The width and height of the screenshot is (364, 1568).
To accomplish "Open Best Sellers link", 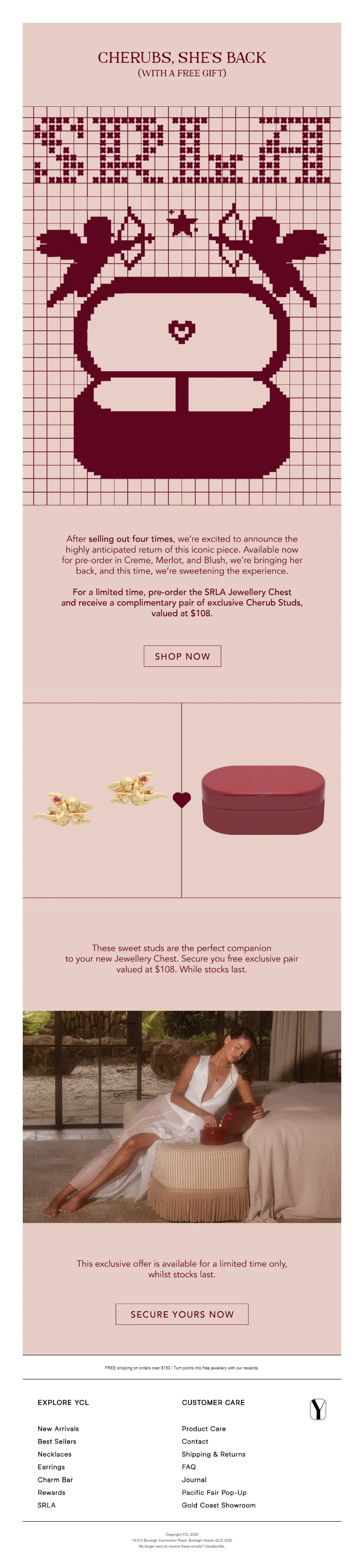I will point(57,1441).
